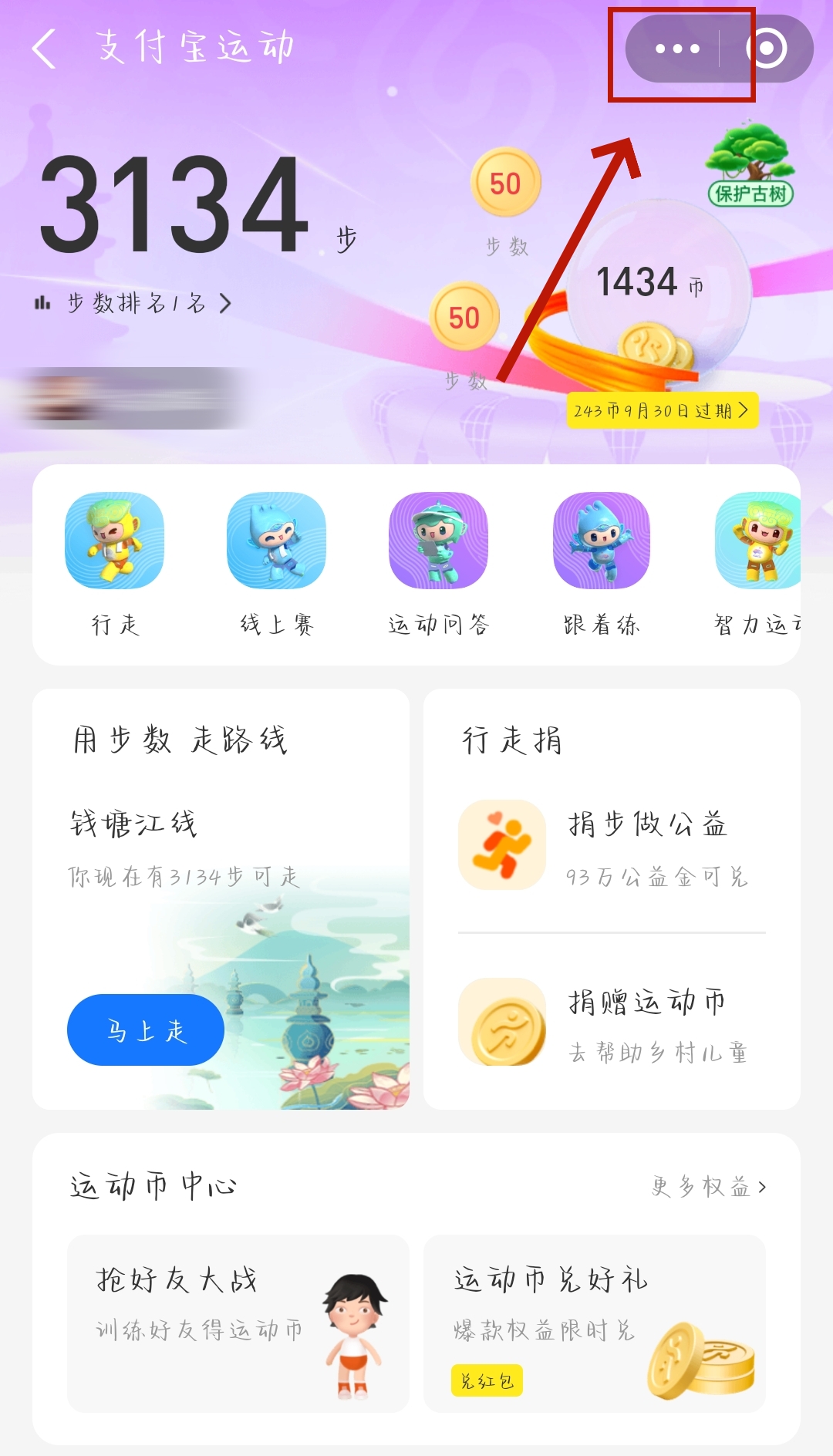Tap 马上走 button
Image resolution: width=833 pixels, height=1456 pixels.
(x=146, y=1030)
